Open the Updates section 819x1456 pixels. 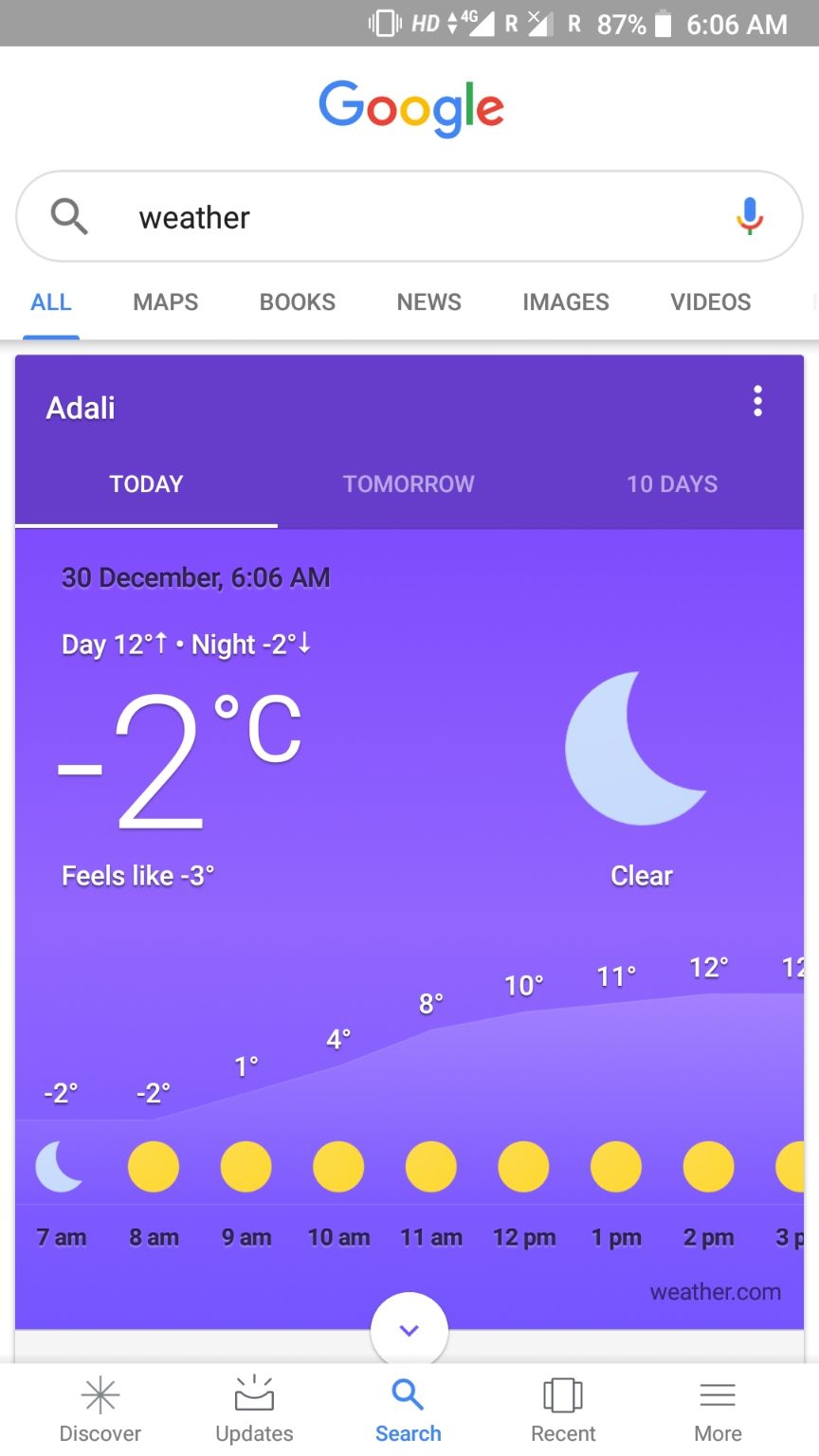click(254, 1410)
